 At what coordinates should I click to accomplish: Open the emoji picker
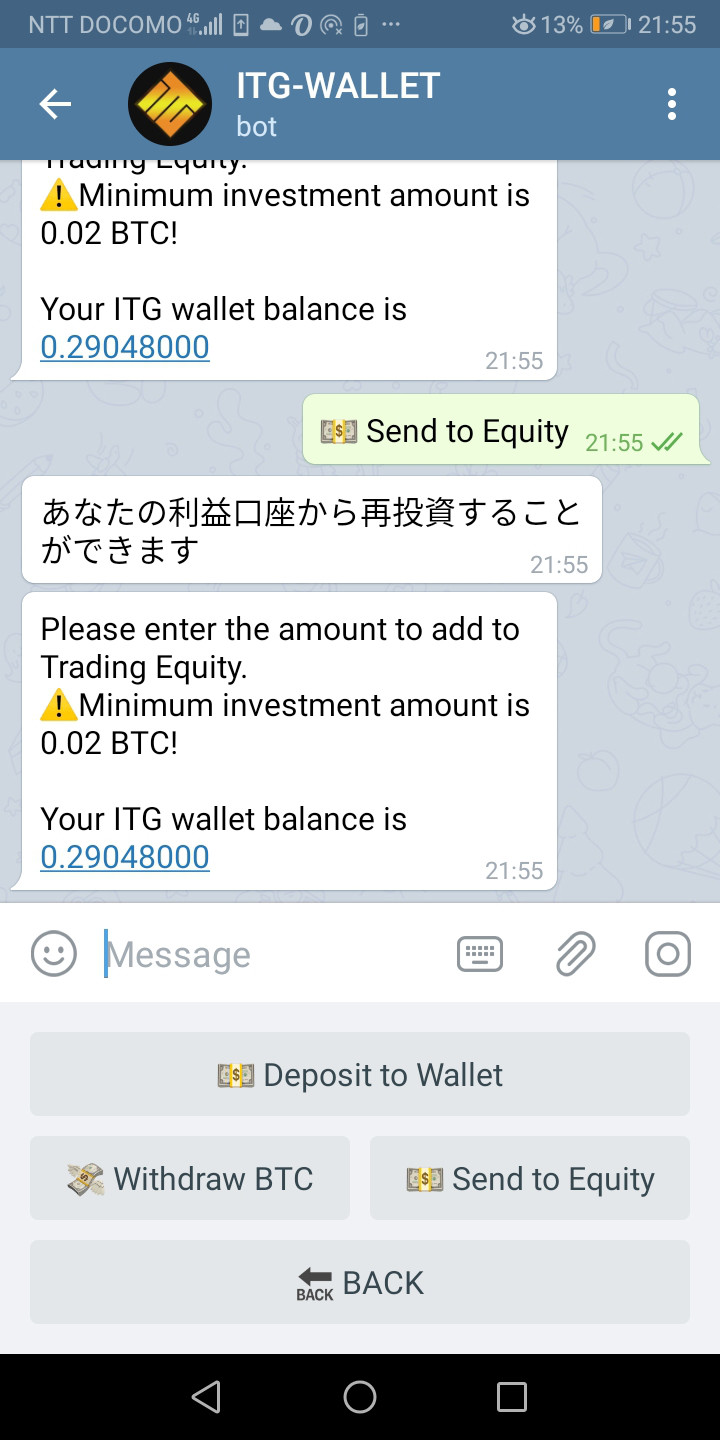(54, 954)
